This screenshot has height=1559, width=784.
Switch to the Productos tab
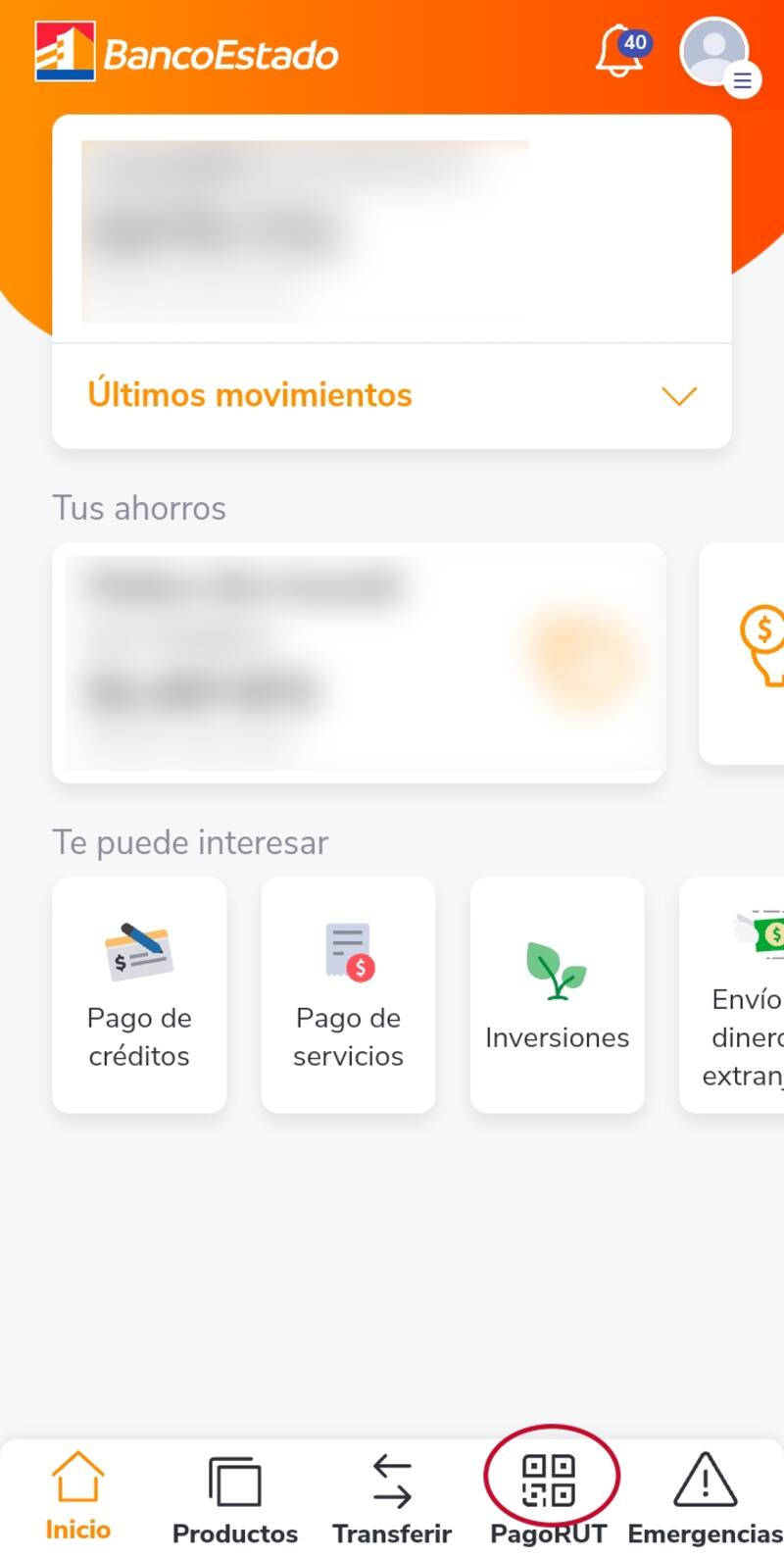tap(235, 1500)
